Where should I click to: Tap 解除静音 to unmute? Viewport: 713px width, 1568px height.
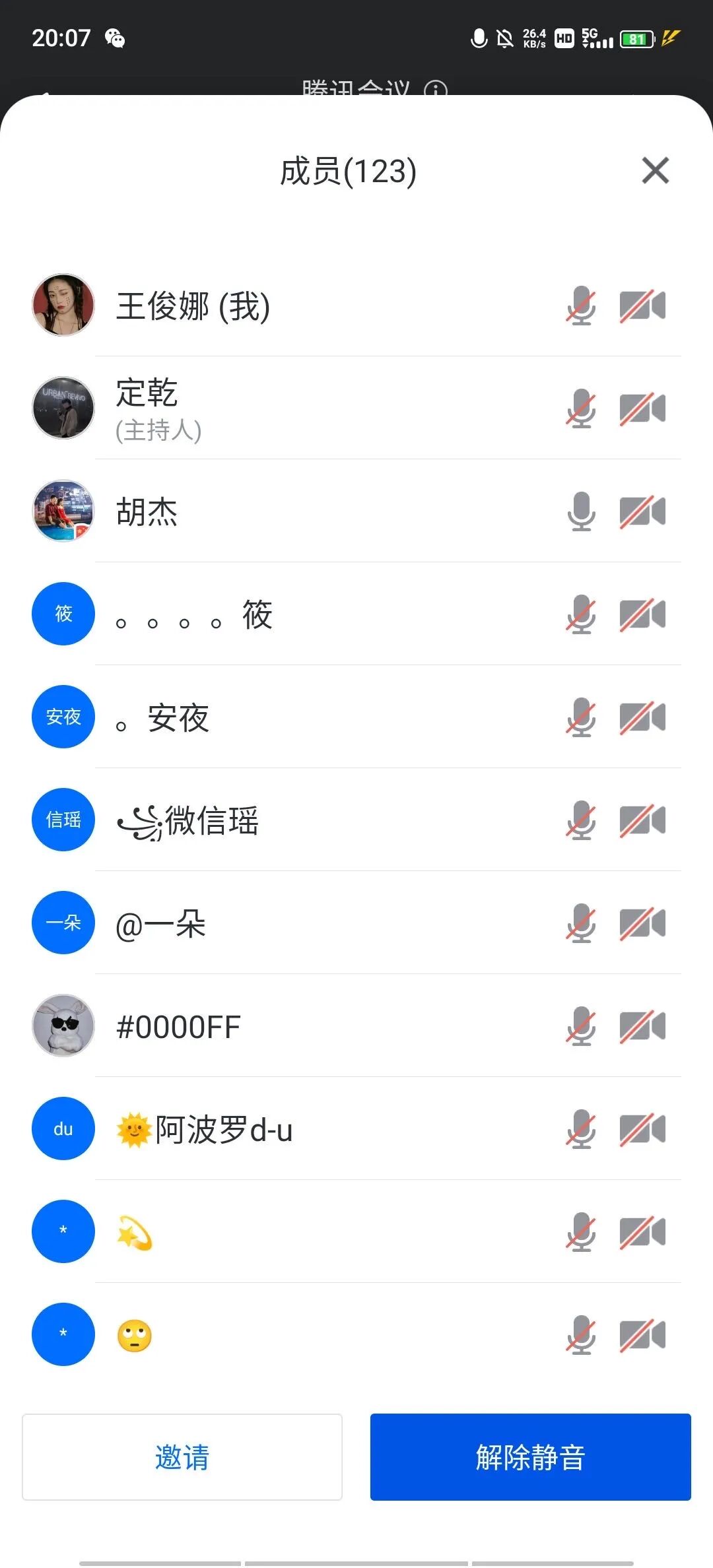point(530,1457)
